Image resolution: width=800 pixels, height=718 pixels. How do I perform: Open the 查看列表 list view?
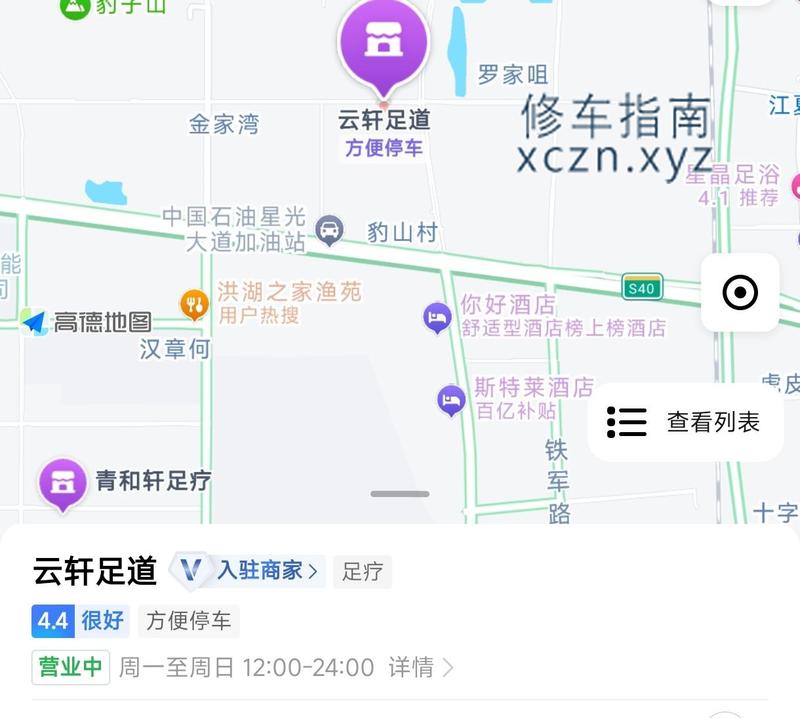coord(686,422)
